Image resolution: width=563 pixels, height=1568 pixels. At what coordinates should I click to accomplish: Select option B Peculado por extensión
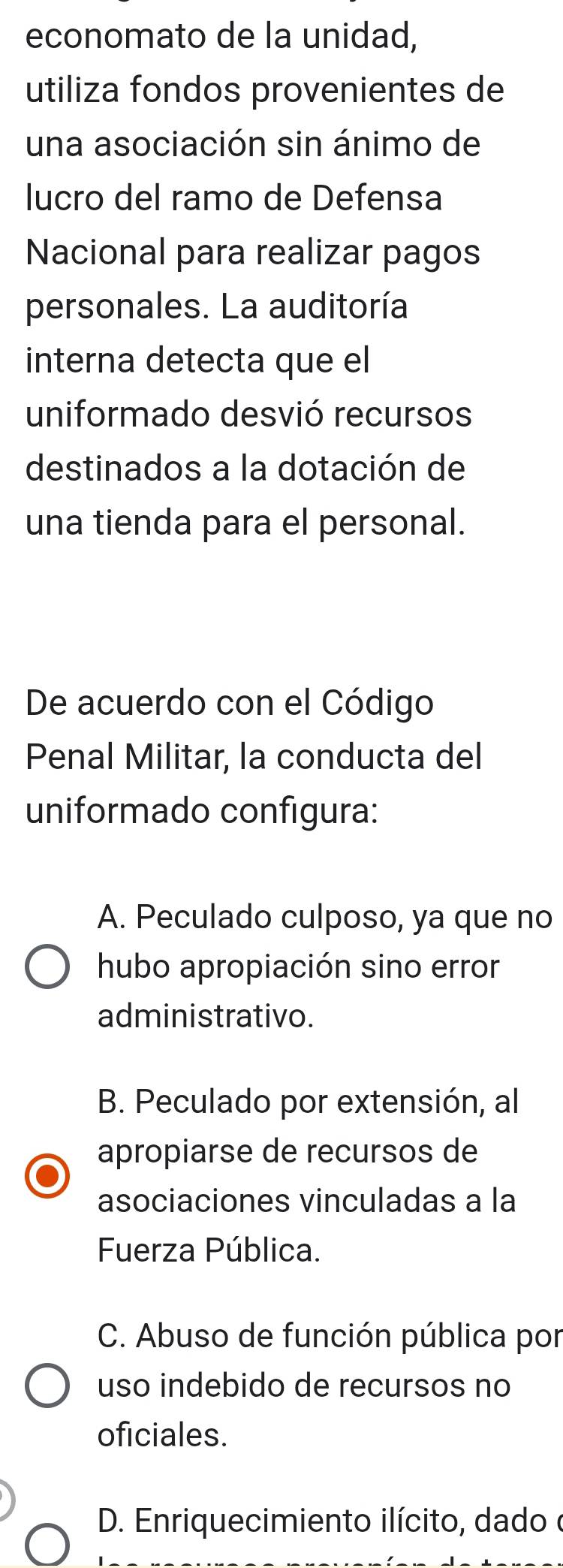(x=47, y=1176)
